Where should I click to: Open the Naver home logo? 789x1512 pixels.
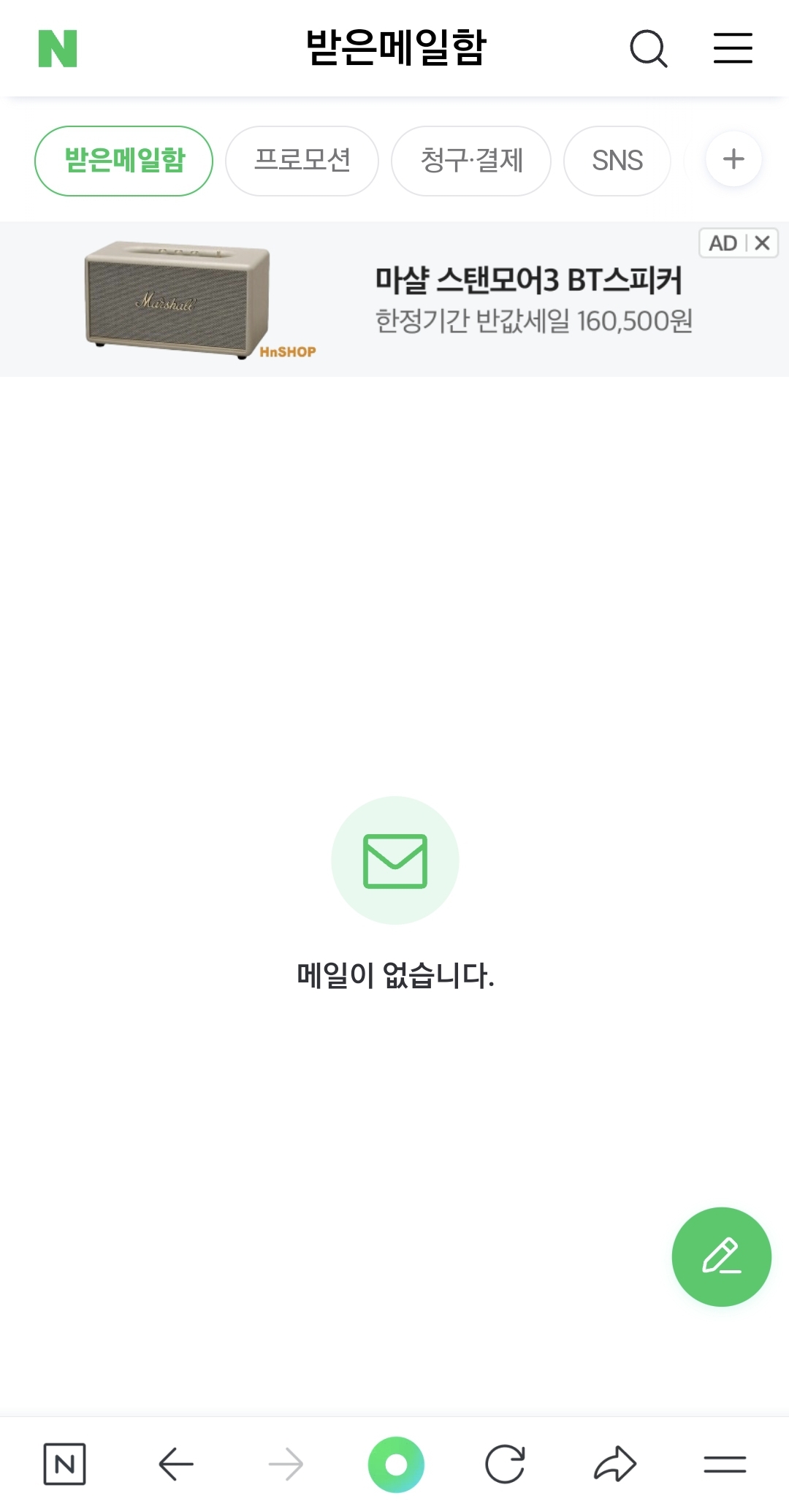pyautogui.click(x=58, y=49)
